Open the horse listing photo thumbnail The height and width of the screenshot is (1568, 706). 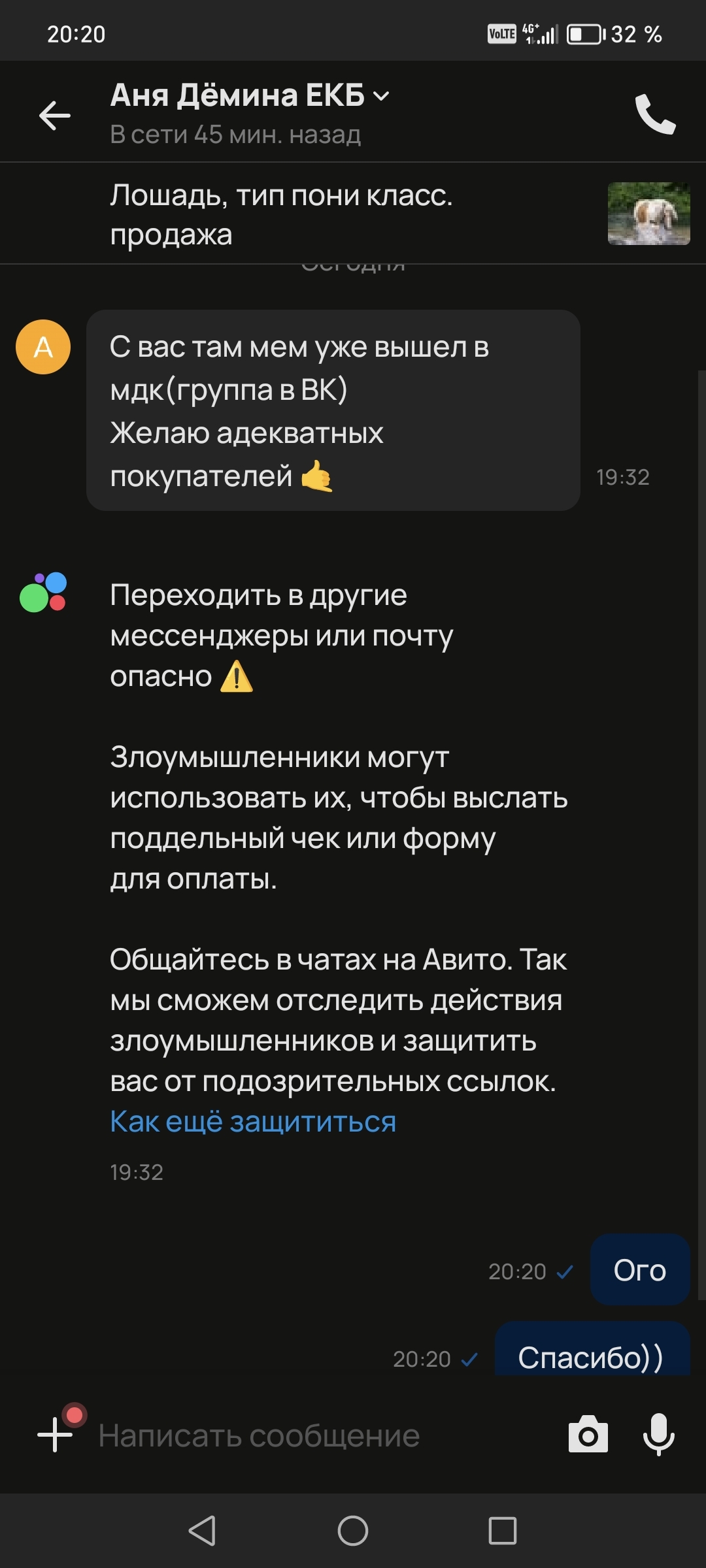[648, 214]
